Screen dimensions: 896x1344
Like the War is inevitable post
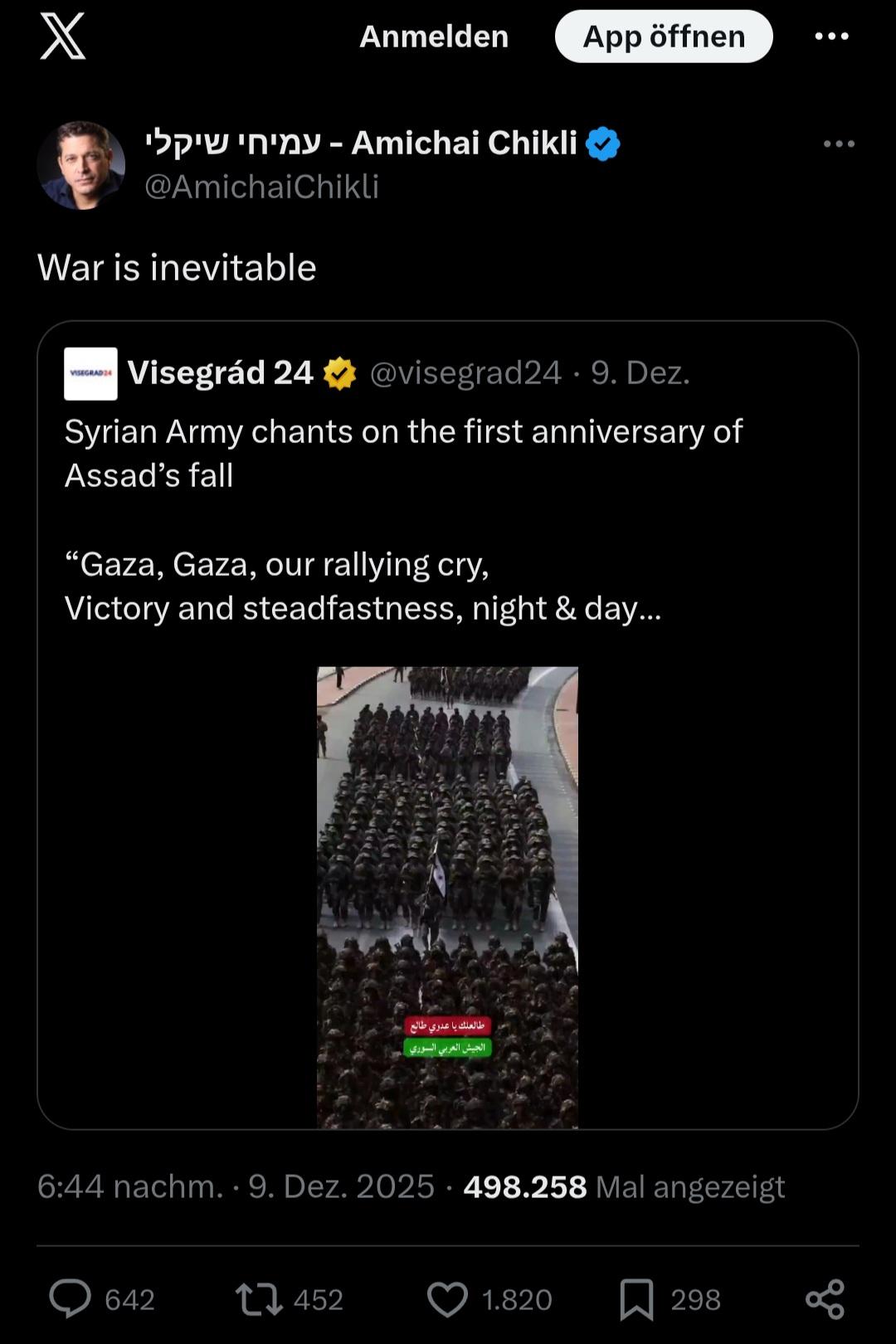tap(448, 1298)
